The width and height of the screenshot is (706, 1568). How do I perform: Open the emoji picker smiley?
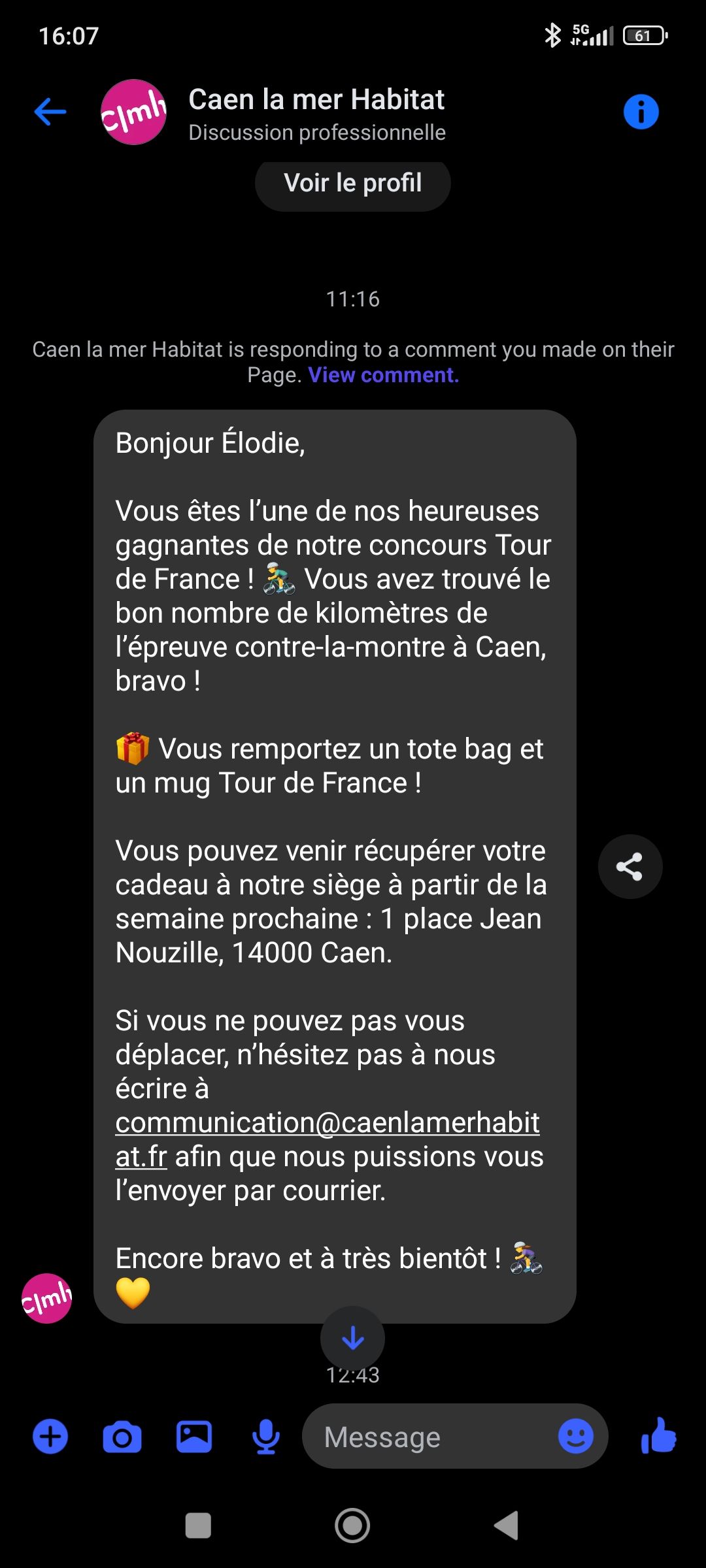pyautogui.click(x=576, y=1436)
